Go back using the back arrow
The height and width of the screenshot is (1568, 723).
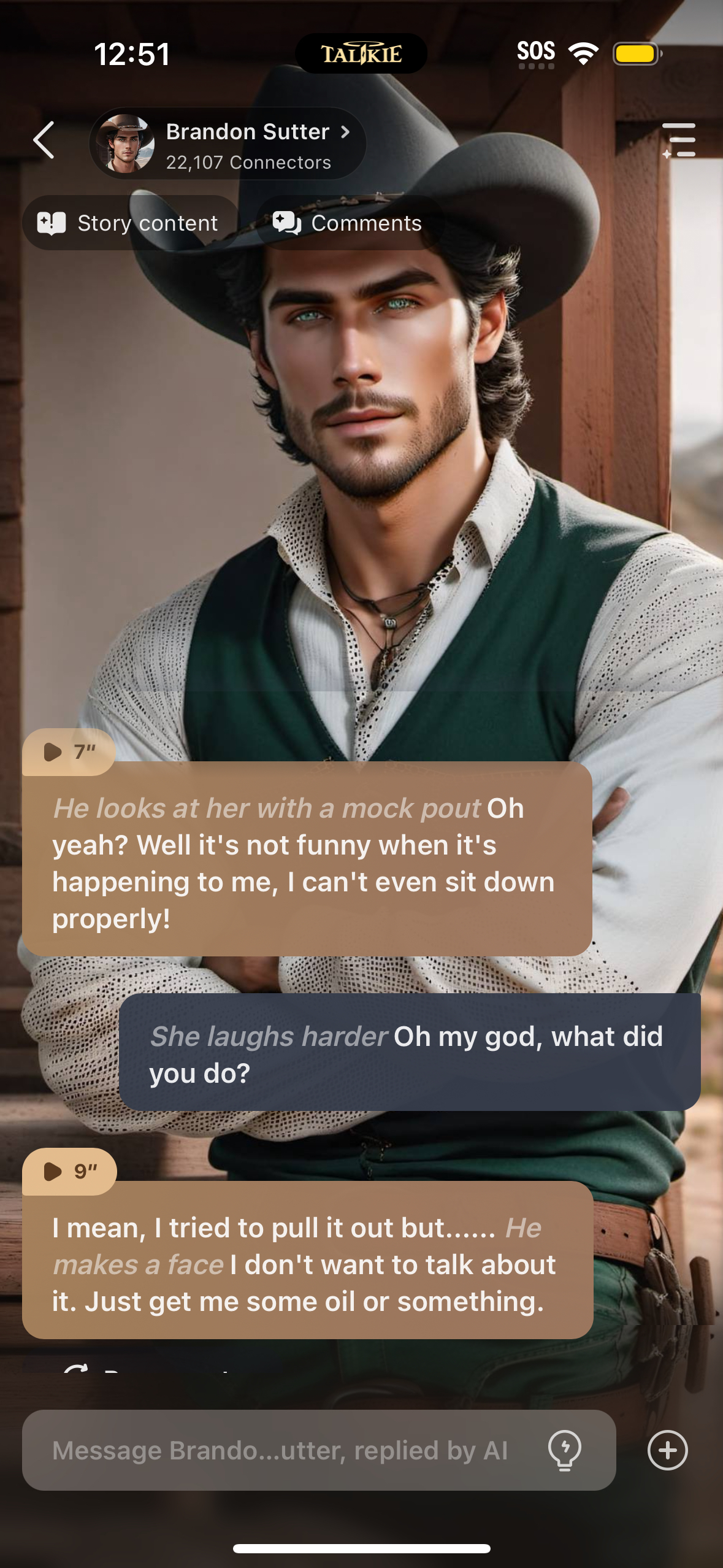[x=44, y=140]
